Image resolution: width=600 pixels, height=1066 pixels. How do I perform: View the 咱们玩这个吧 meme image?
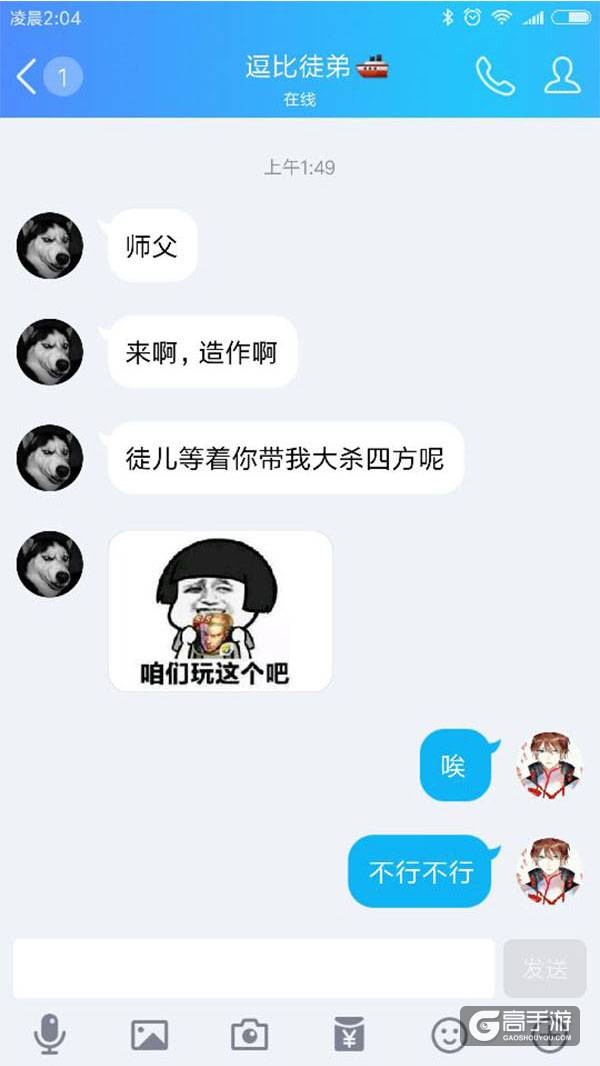(x=220, y=610)
